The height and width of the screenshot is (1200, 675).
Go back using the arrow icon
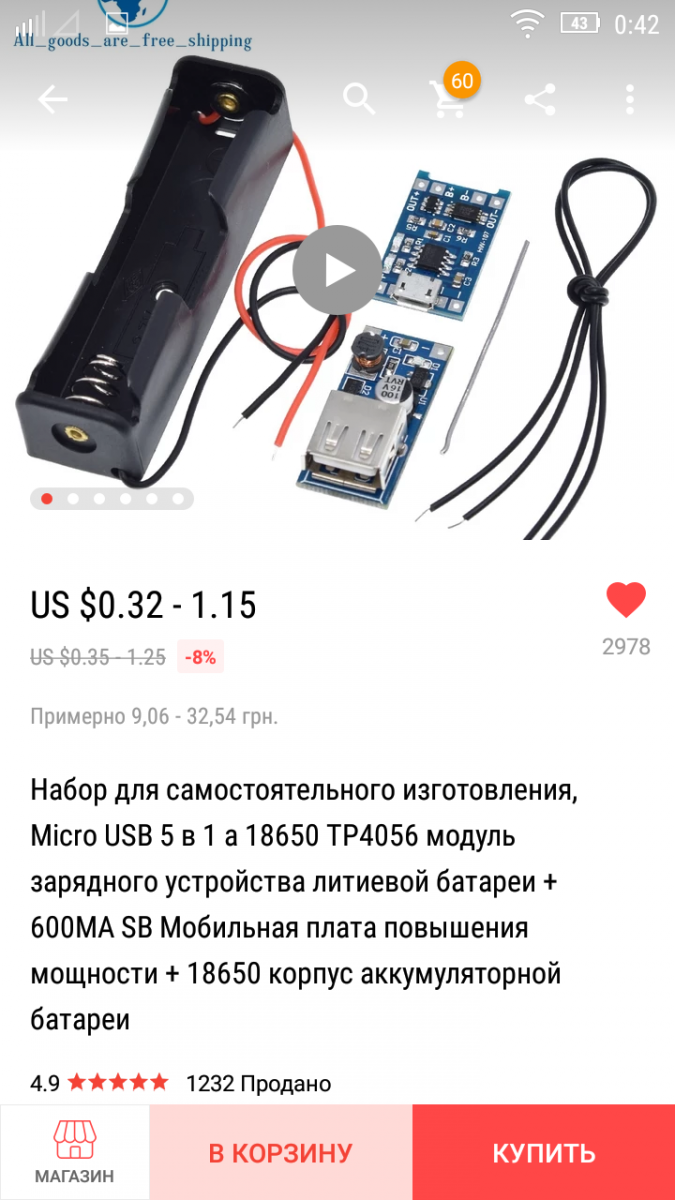pos(53,99)
